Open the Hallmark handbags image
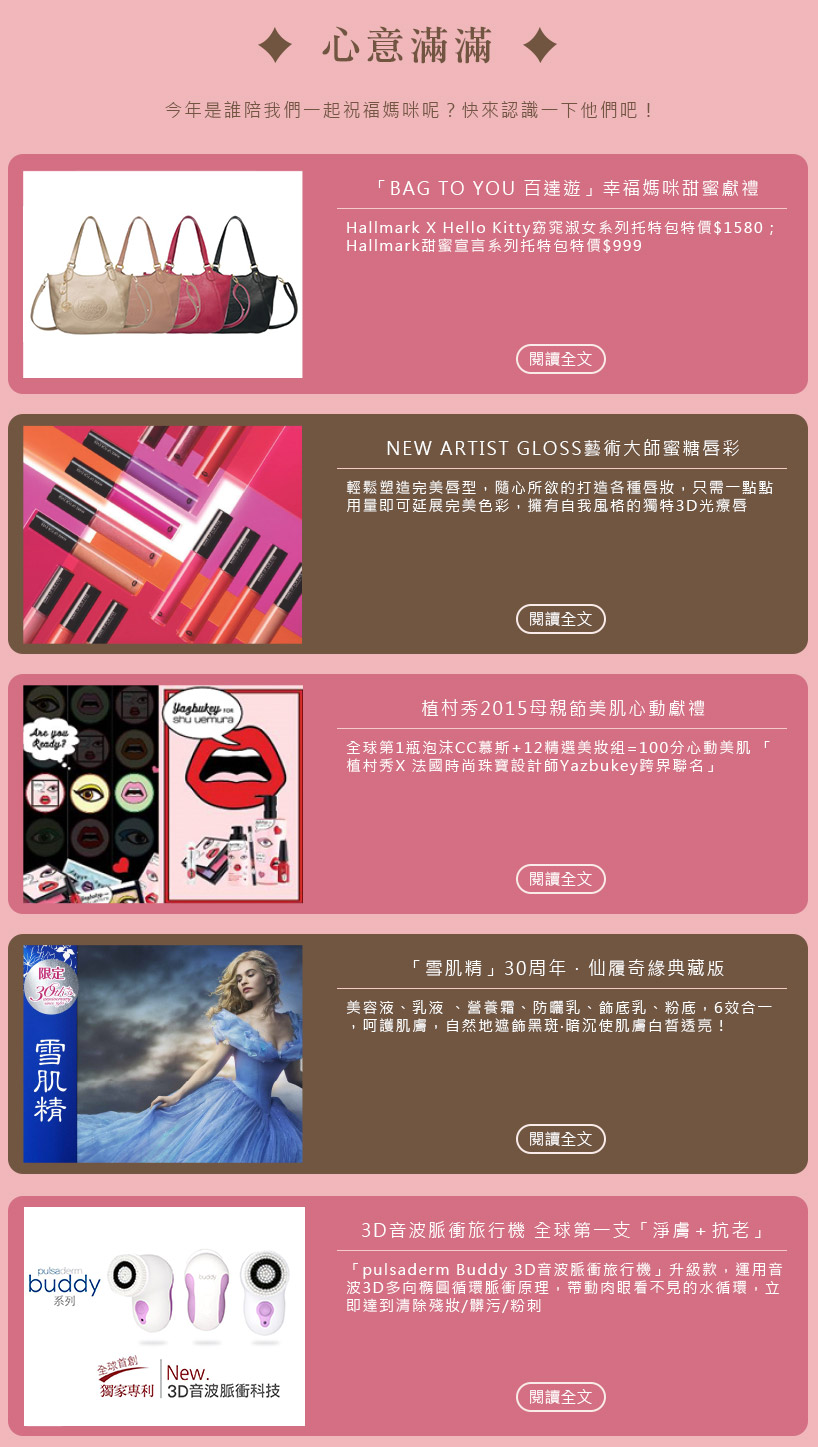Screen dimensions: 818x1447 click(x=163, y=274)
